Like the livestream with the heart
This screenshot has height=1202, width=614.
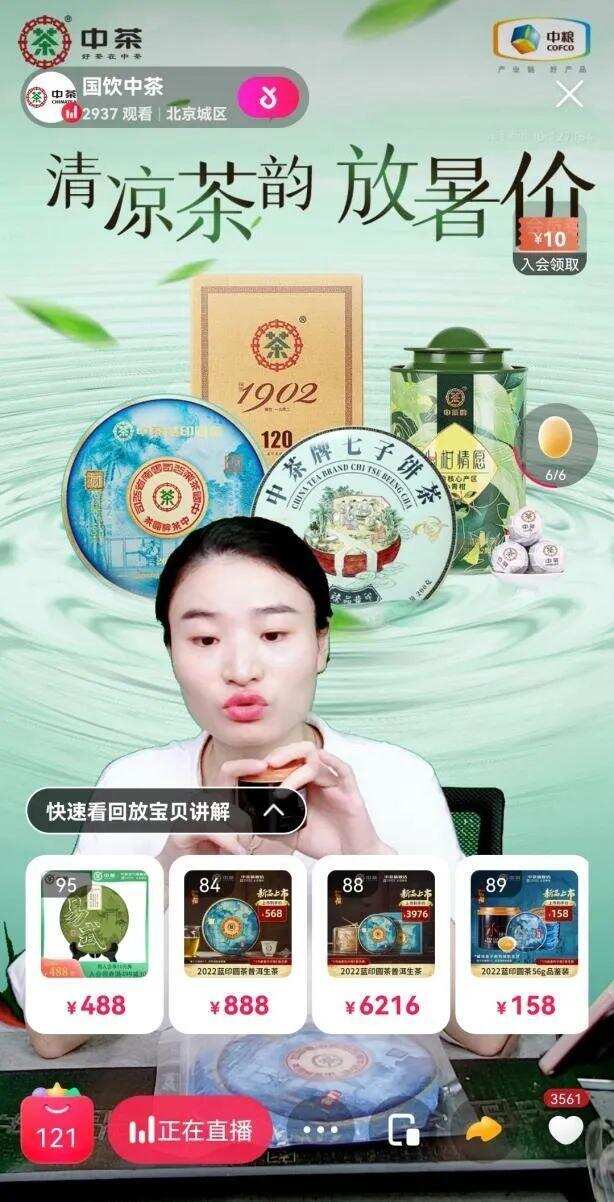565,1131
